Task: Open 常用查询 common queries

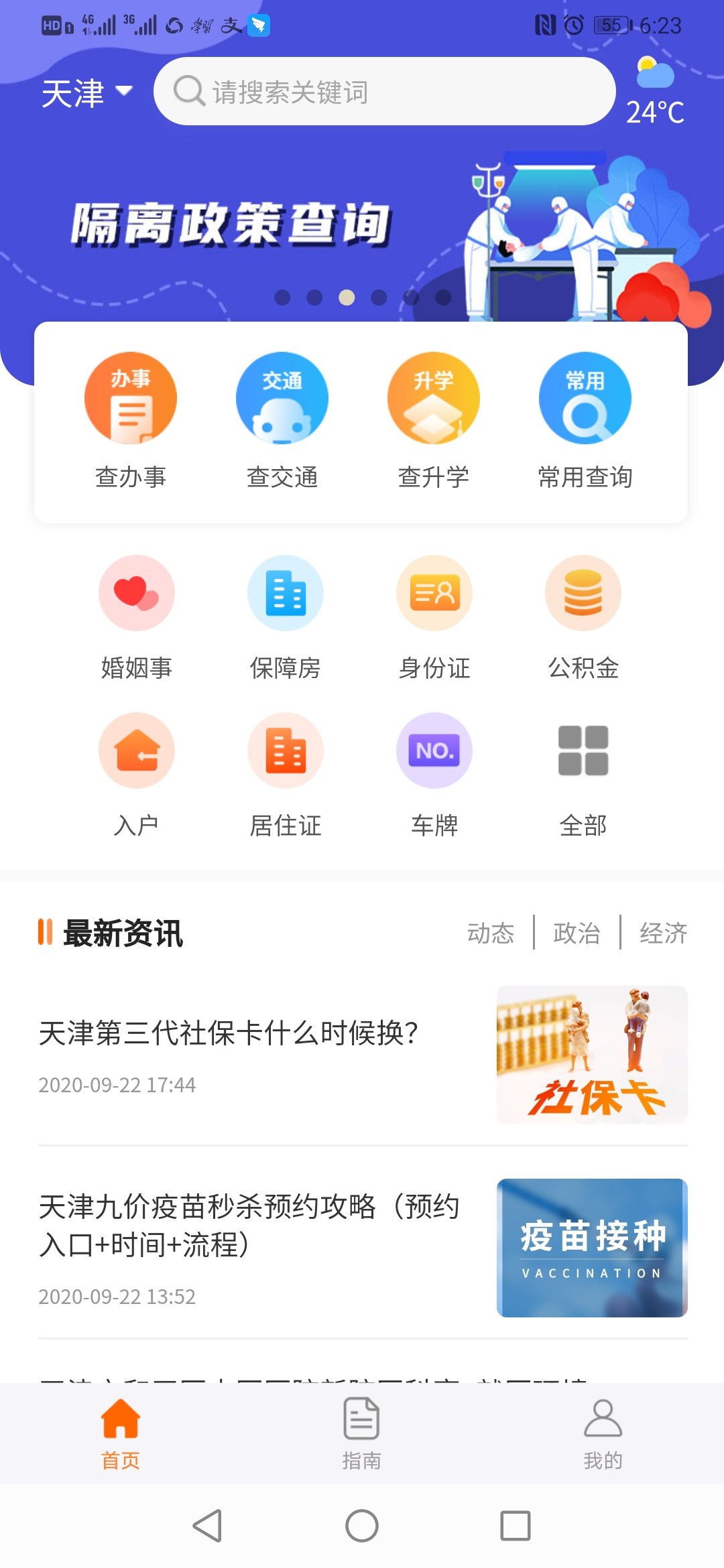Action: tap(585, 420)
